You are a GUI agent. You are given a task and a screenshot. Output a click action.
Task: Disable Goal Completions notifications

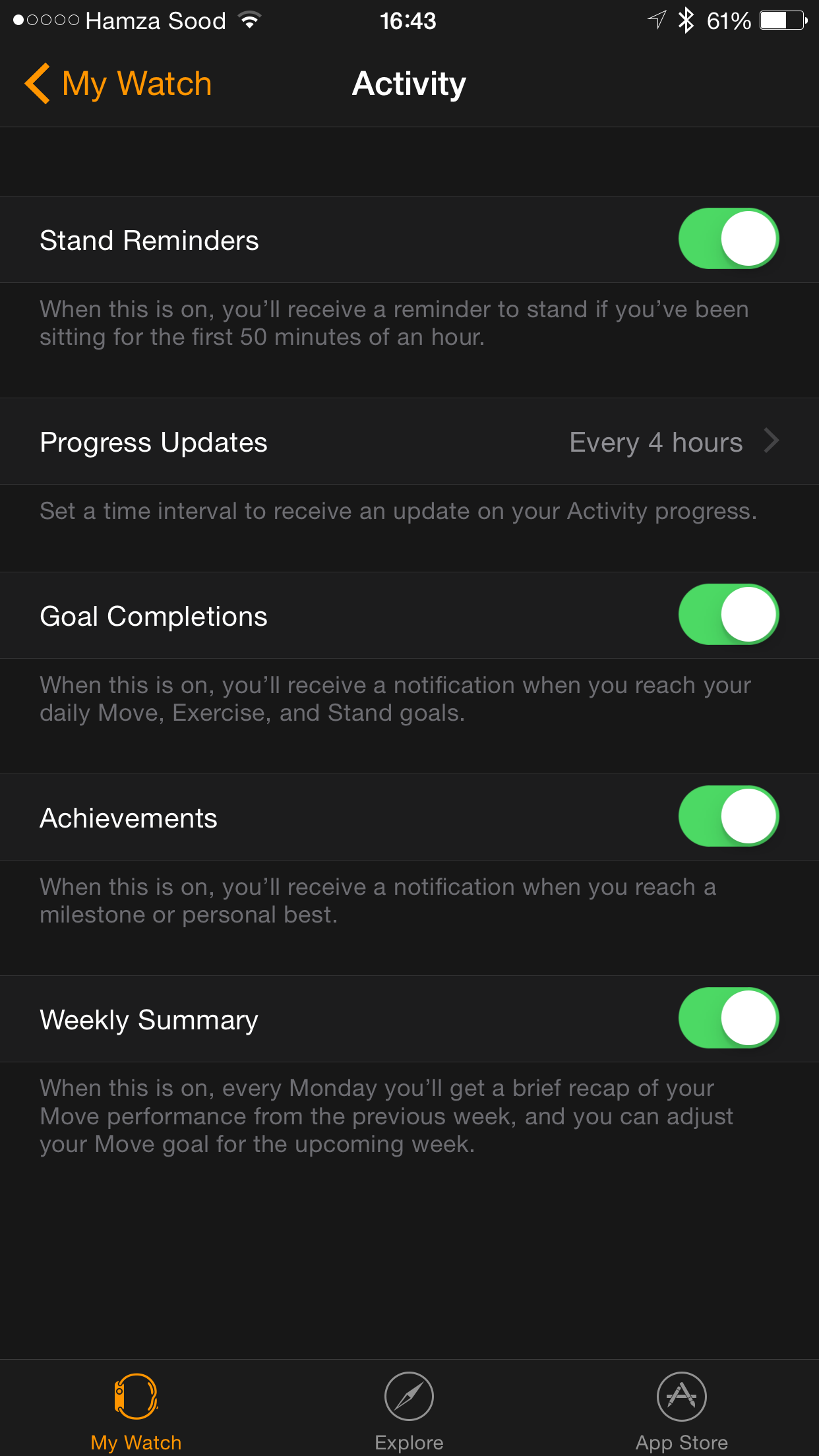tap(729, 615)
